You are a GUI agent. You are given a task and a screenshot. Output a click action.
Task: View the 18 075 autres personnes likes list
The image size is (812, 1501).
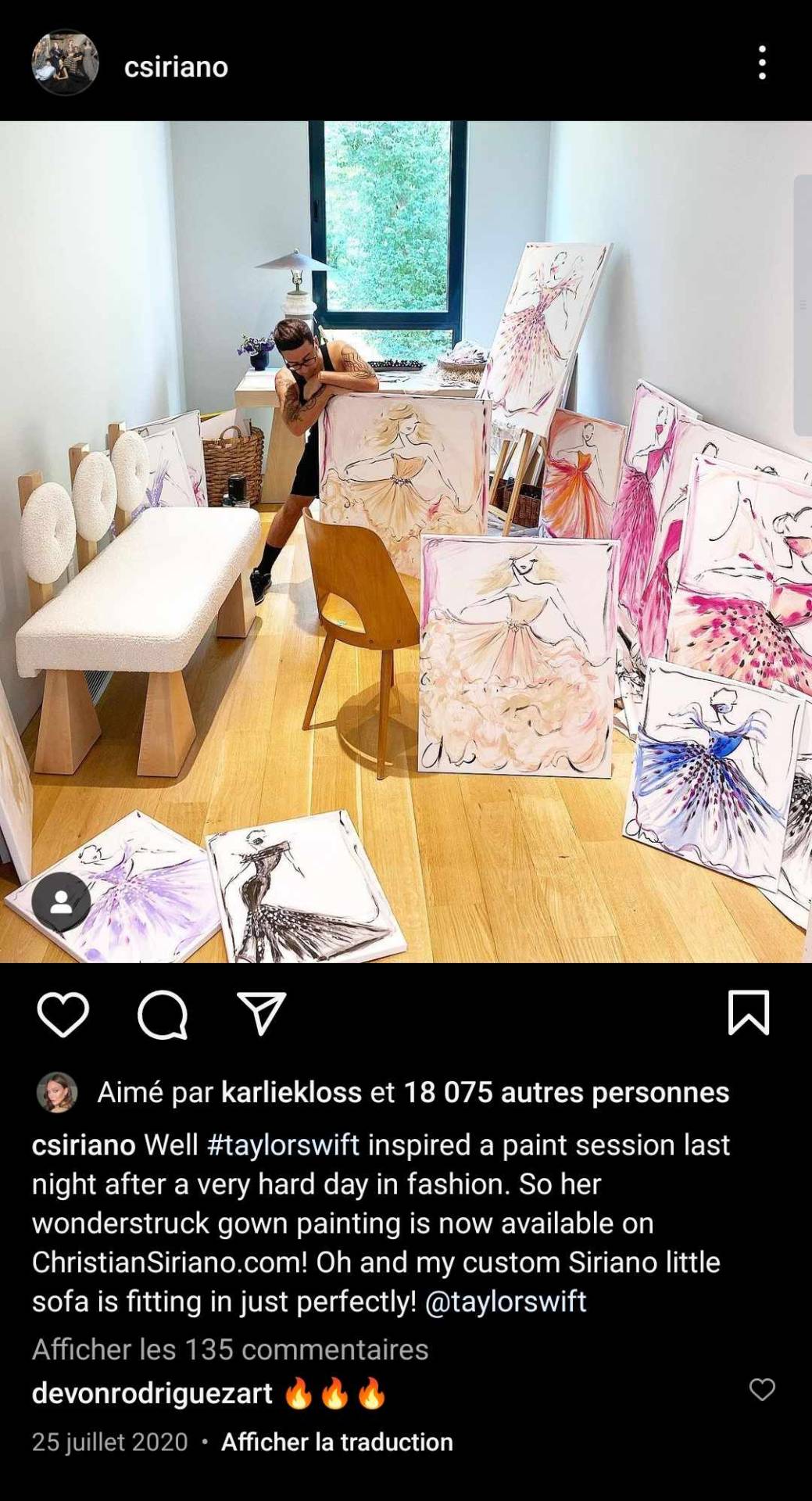point(566,1092)
